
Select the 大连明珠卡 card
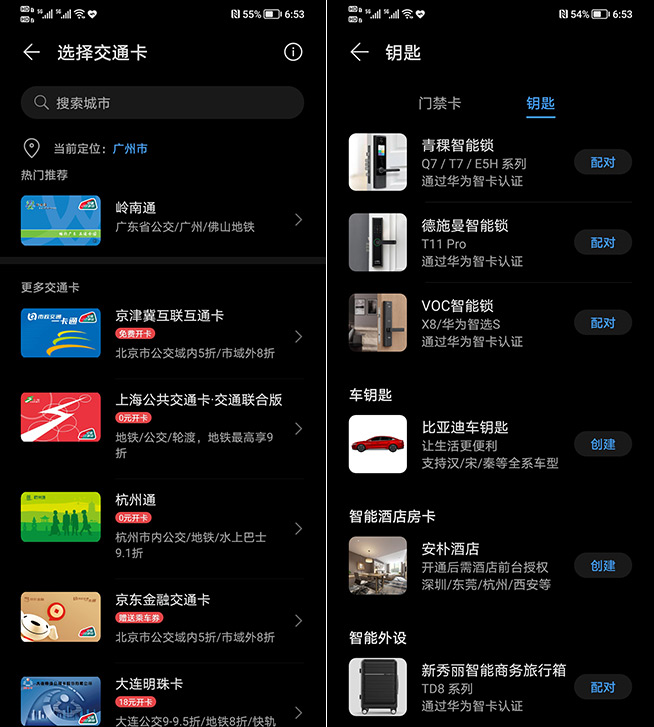162,700
